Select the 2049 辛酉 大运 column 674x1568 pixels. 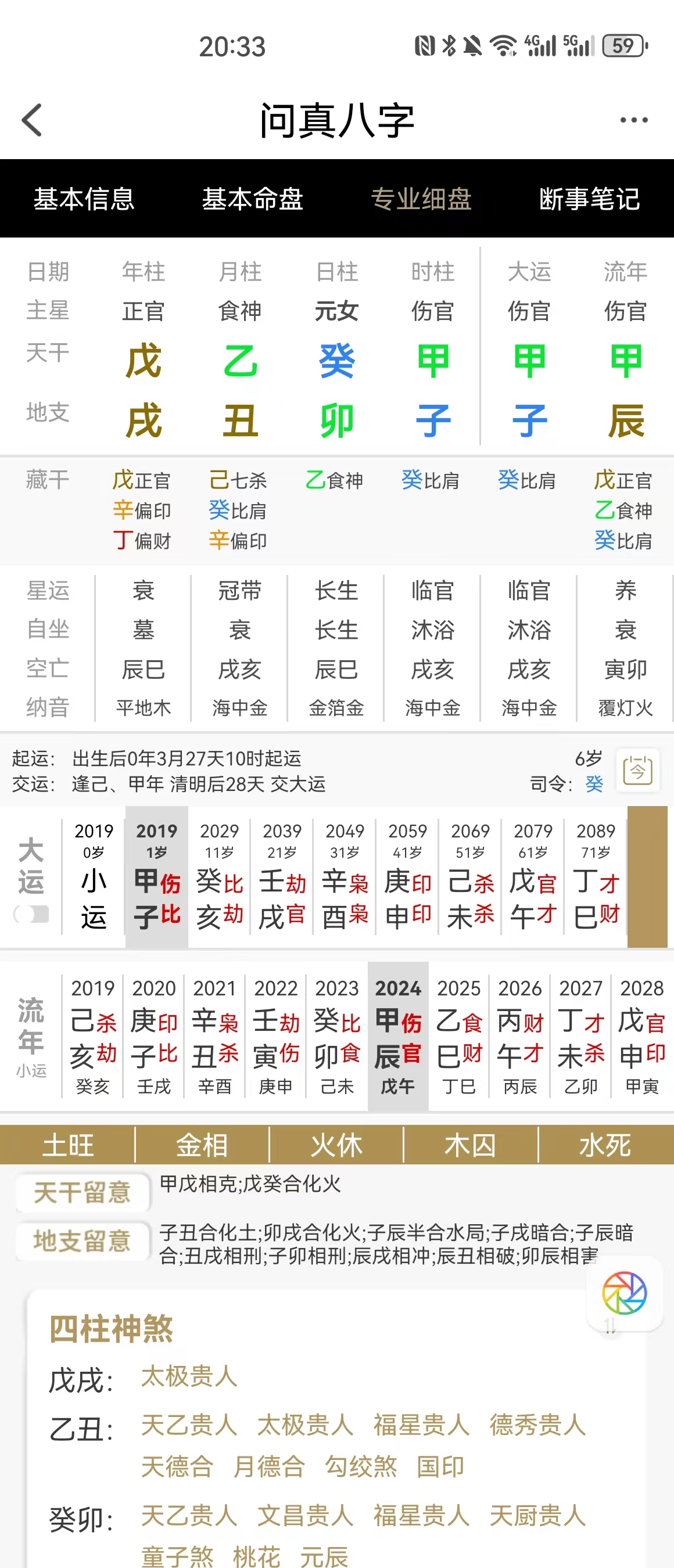[345, 877]
